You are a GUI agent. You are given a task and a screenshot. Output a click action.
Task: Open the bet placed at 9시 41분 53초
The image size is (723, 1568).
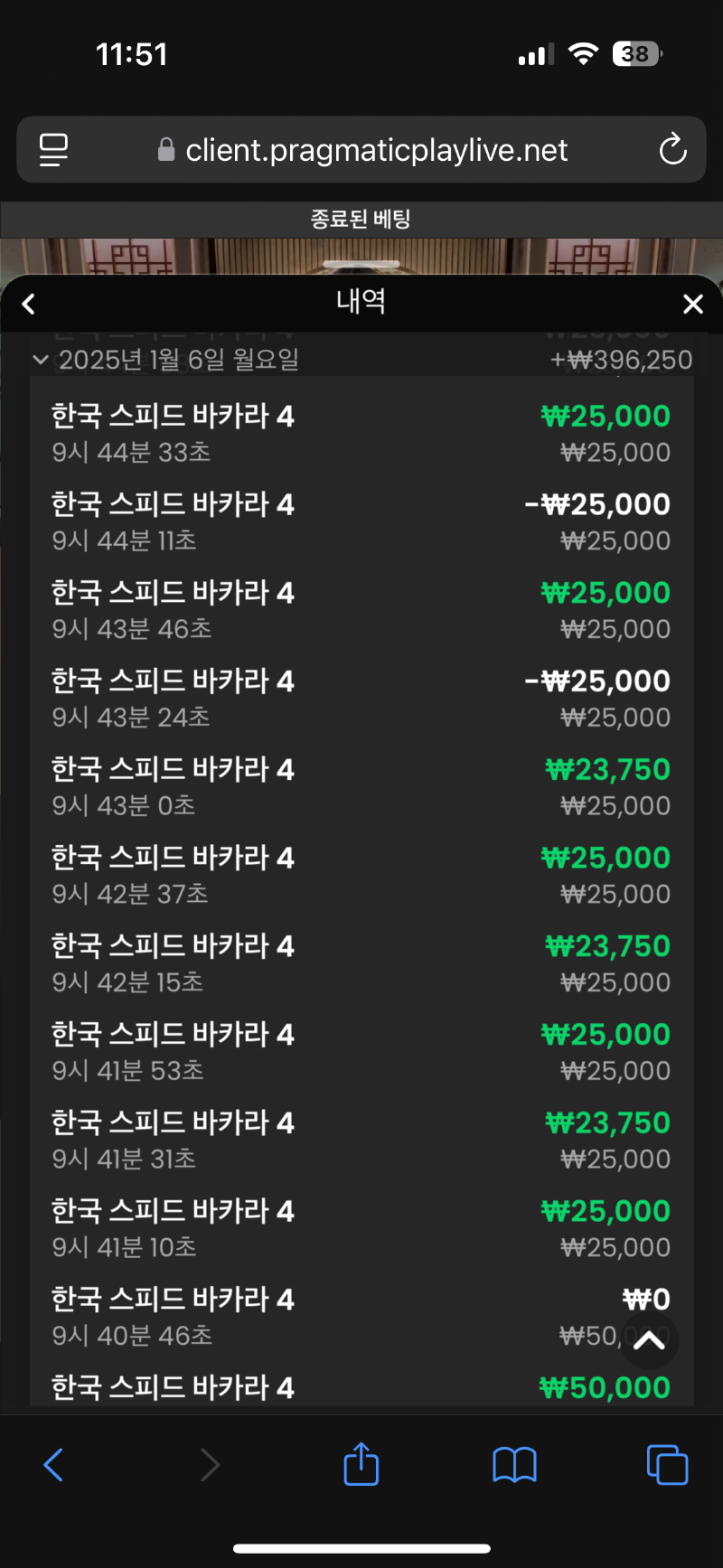(361, 1052)
